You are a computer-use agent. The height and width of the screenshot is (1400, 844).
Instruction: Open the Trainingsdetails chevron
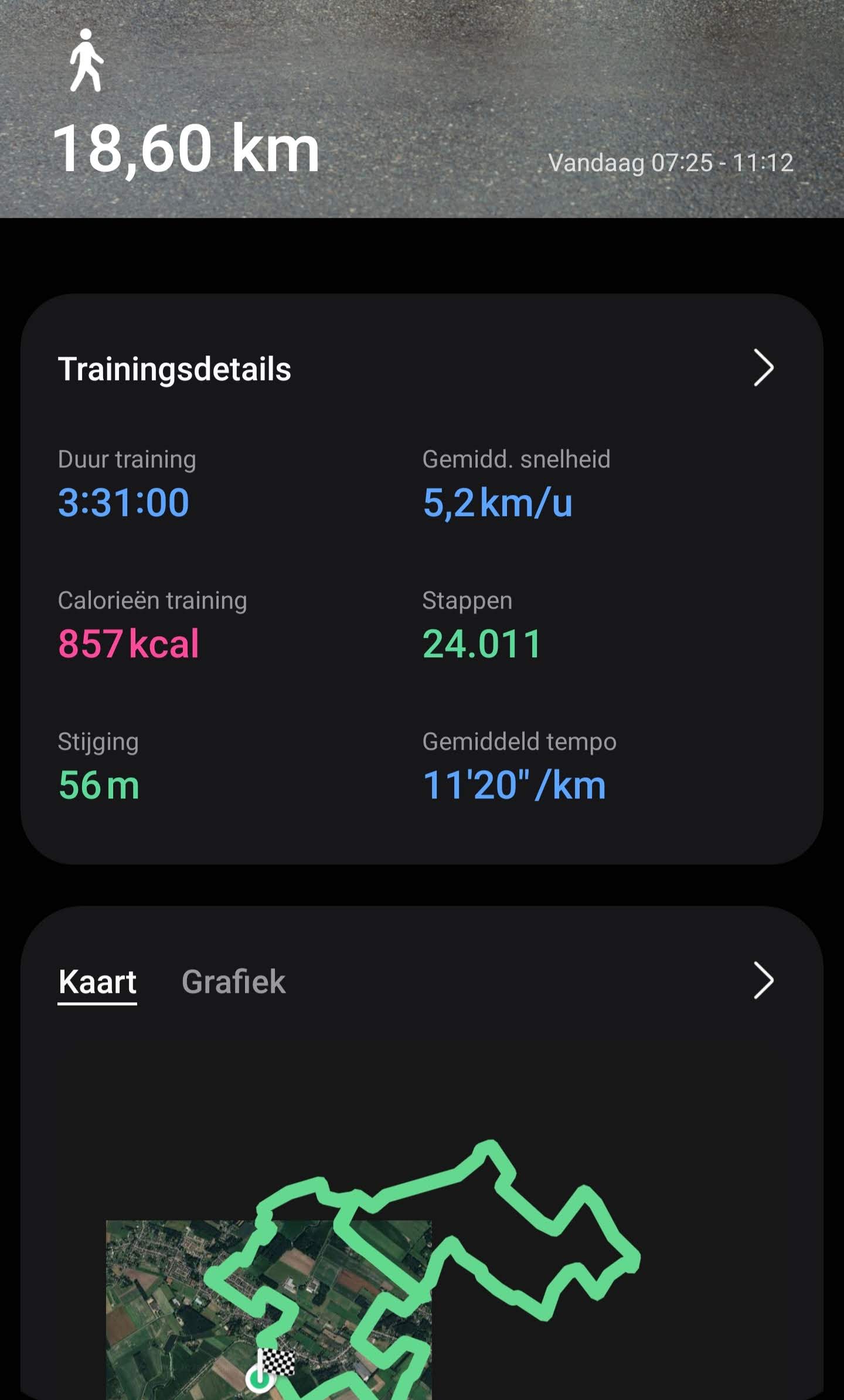pos(763,368)
